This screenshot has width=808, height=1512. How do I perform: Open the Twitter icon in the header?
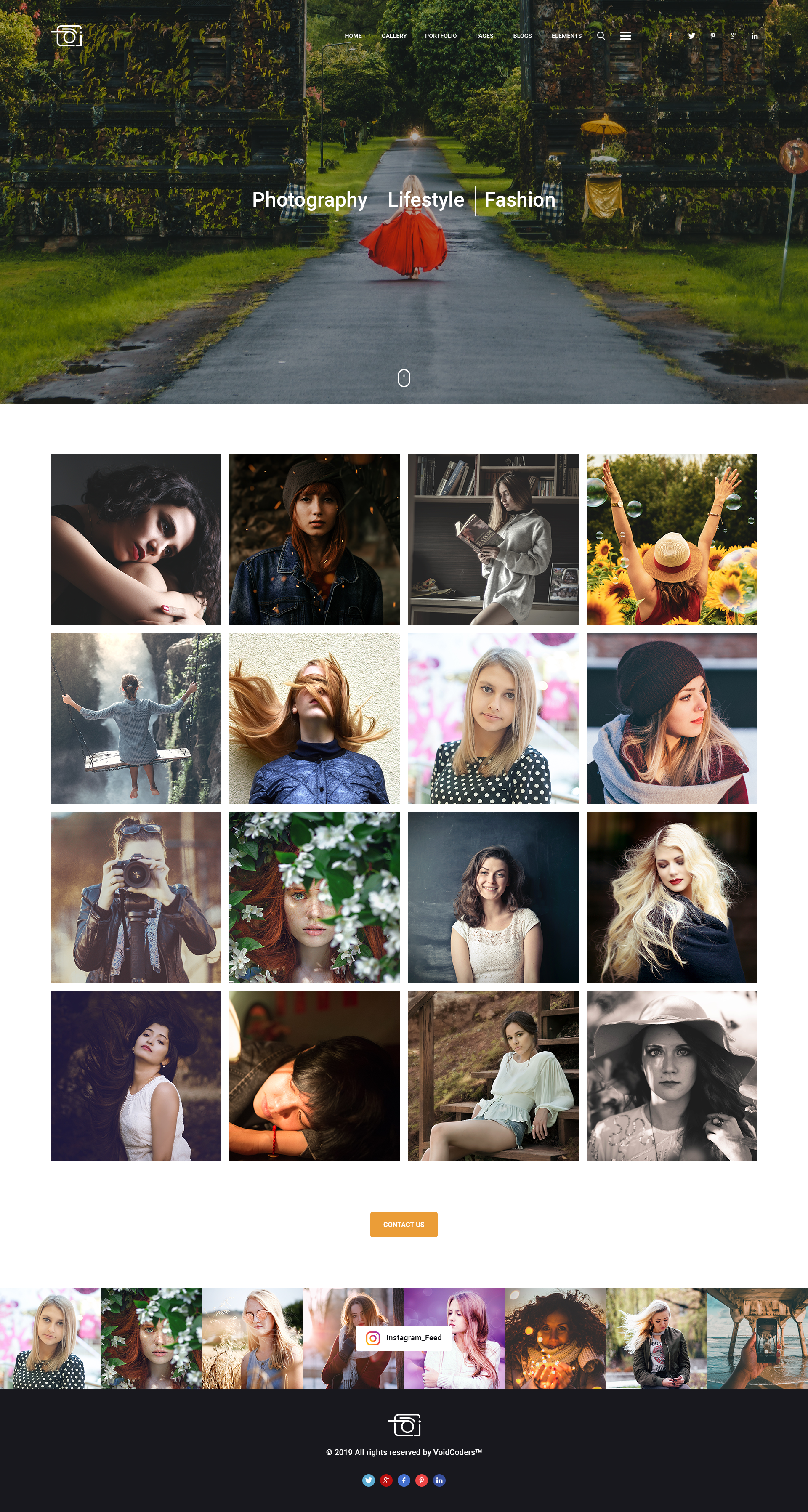click(691, 36)
